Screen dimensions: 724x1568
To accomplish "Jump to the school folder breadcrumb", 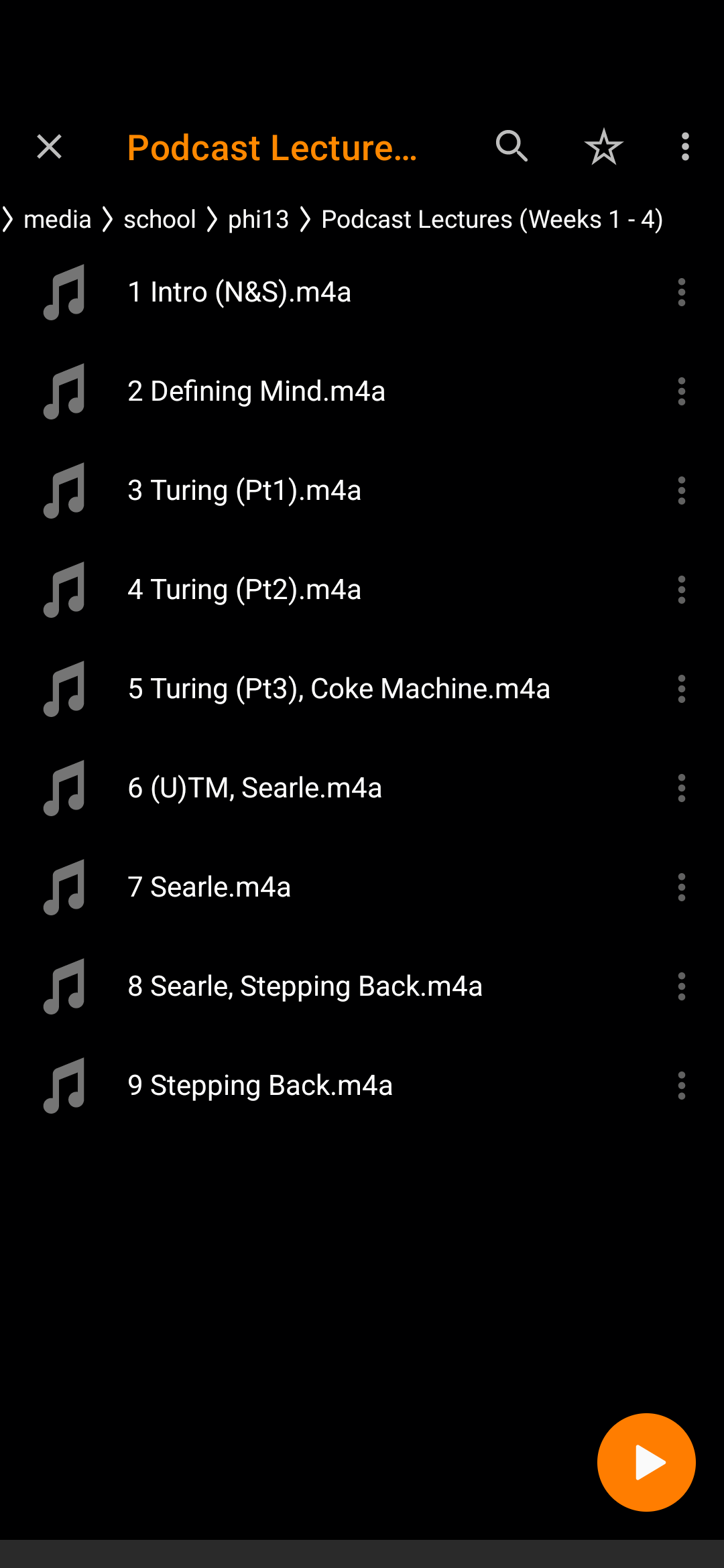I will (x=160, y=219).
